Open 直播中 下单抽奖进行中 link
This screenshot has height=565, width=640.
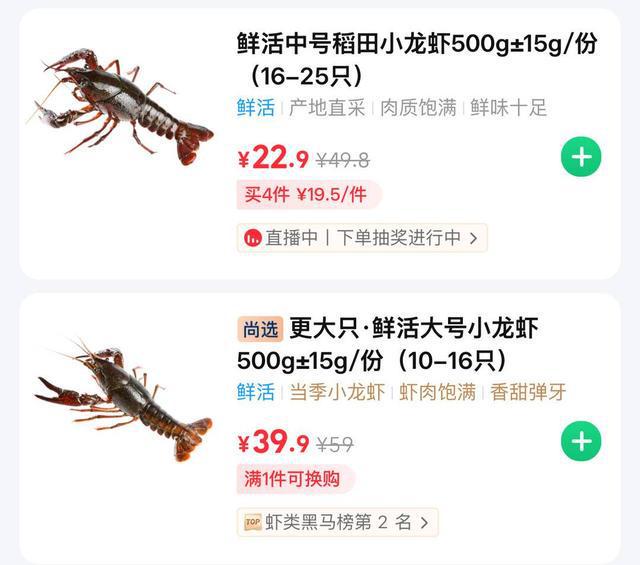(x=362, y=238)
